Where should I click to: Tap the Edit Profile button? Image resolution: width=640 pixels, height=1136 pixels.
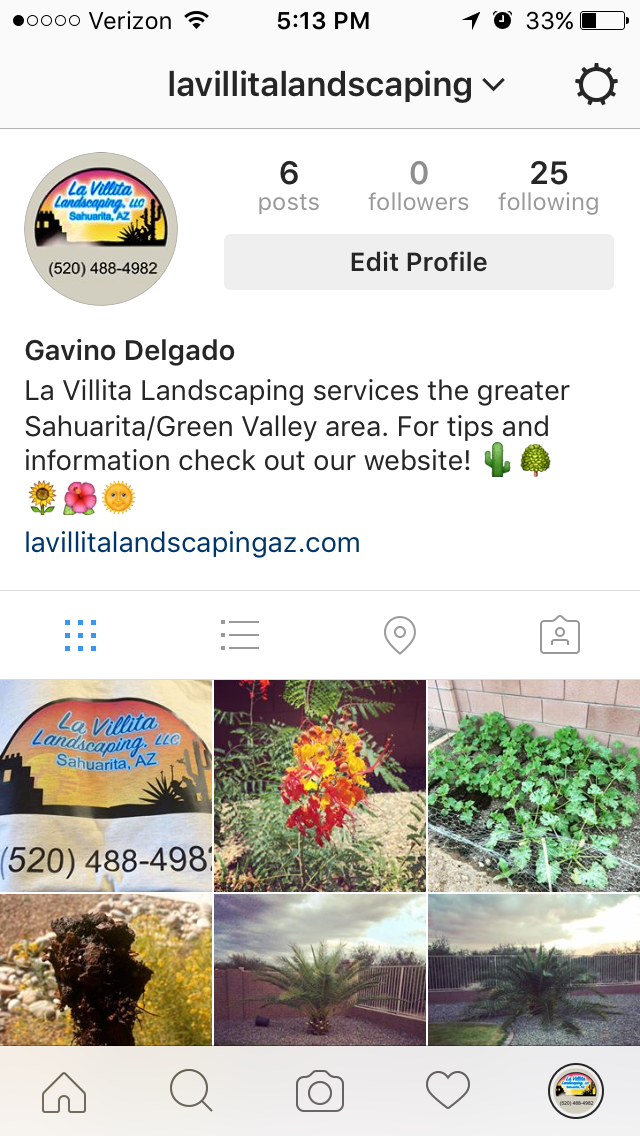(418, 262)
